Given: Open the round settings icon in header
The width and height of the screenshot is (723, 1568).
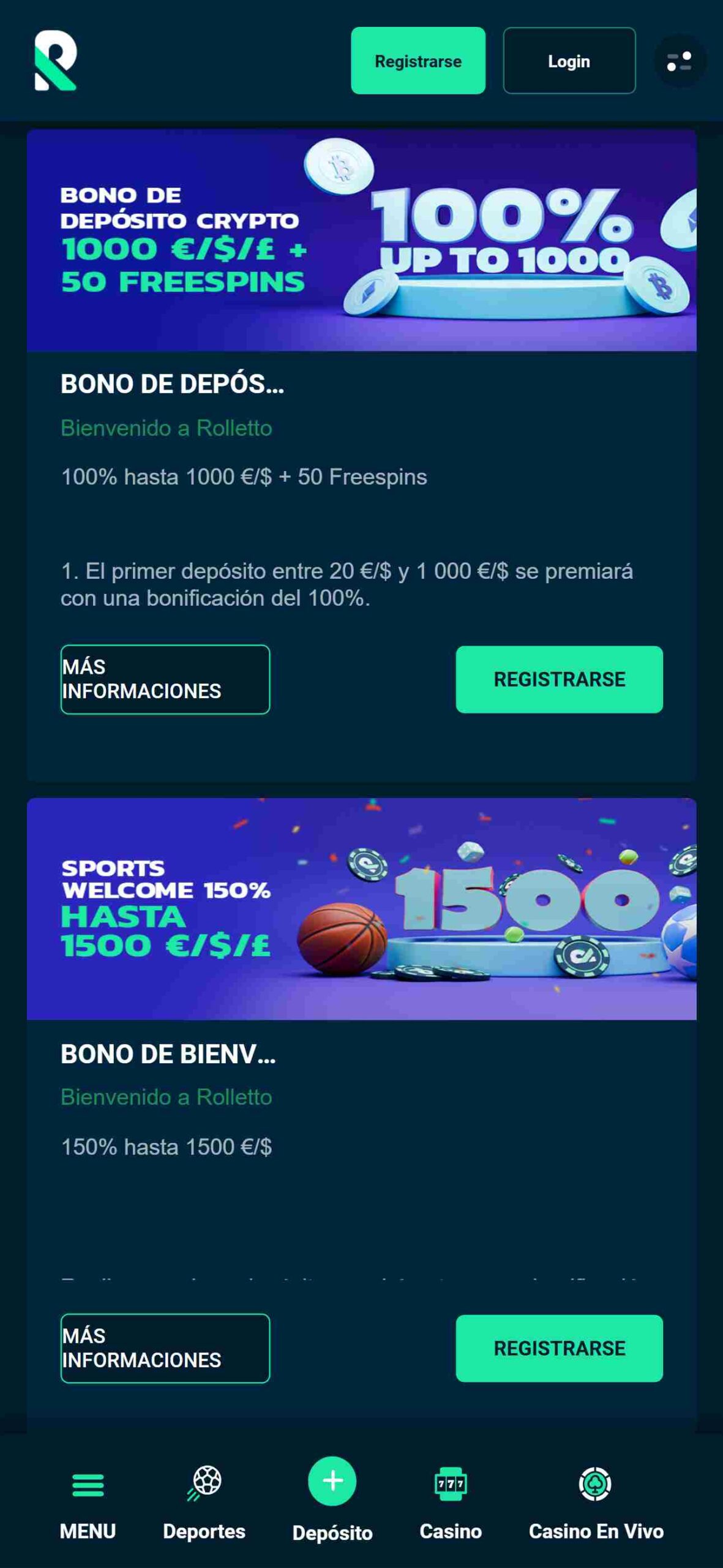Looking at the screenshot, I should (680, 61).
